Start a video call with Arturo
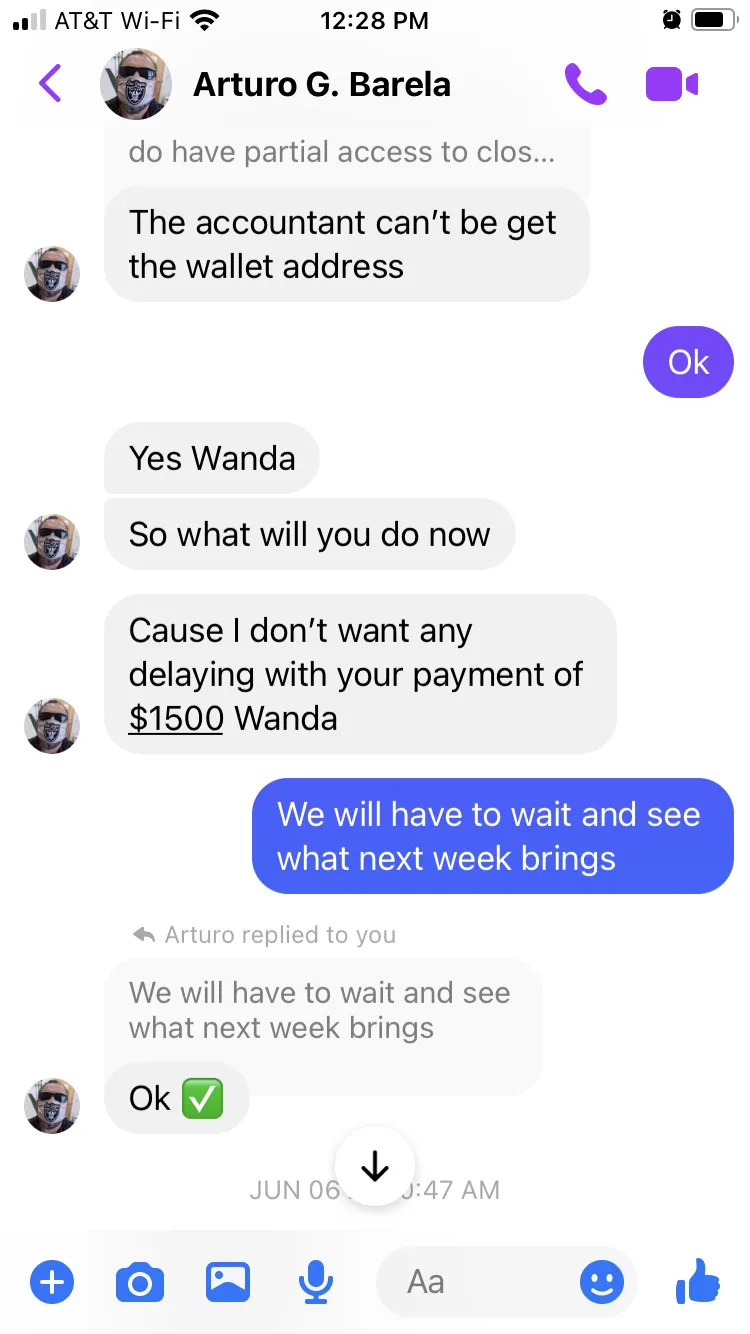Image resolution: width=750 pixels, height=1334 pixels. pos(672,84)
